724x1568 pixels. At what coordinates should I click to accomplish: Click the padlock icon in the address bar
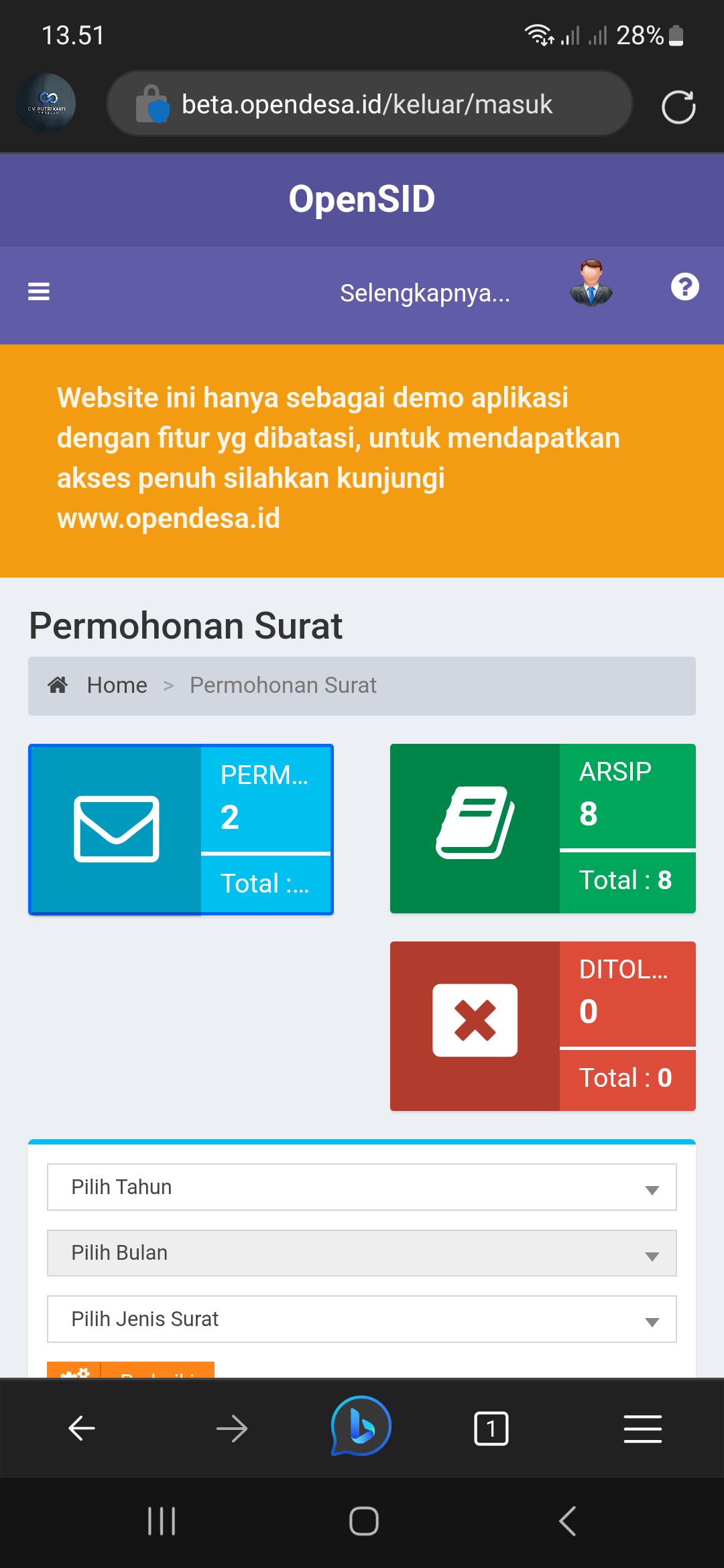[153, 104]
